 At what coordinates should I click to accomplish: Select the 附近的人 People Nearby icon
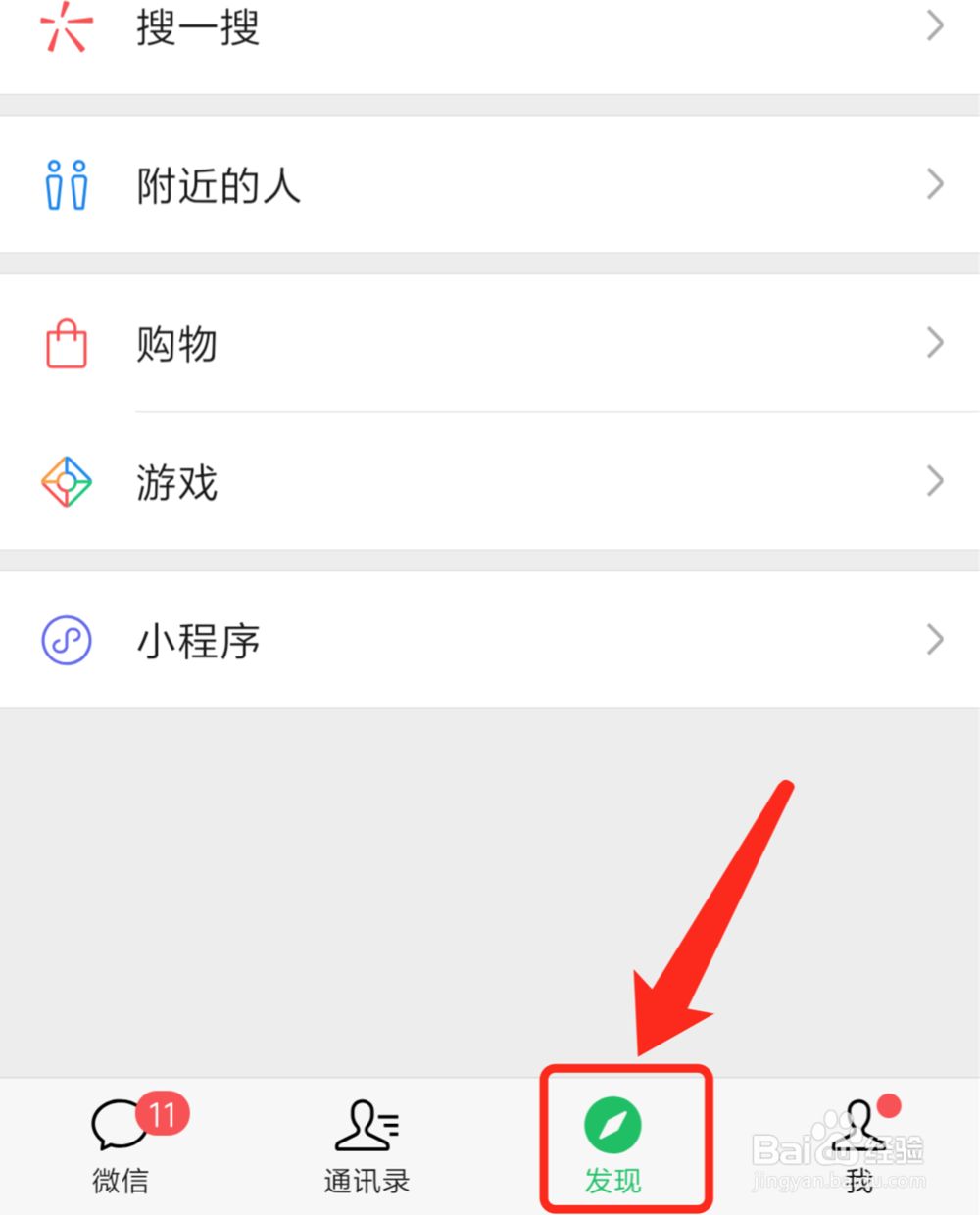[x=66, y=184]
